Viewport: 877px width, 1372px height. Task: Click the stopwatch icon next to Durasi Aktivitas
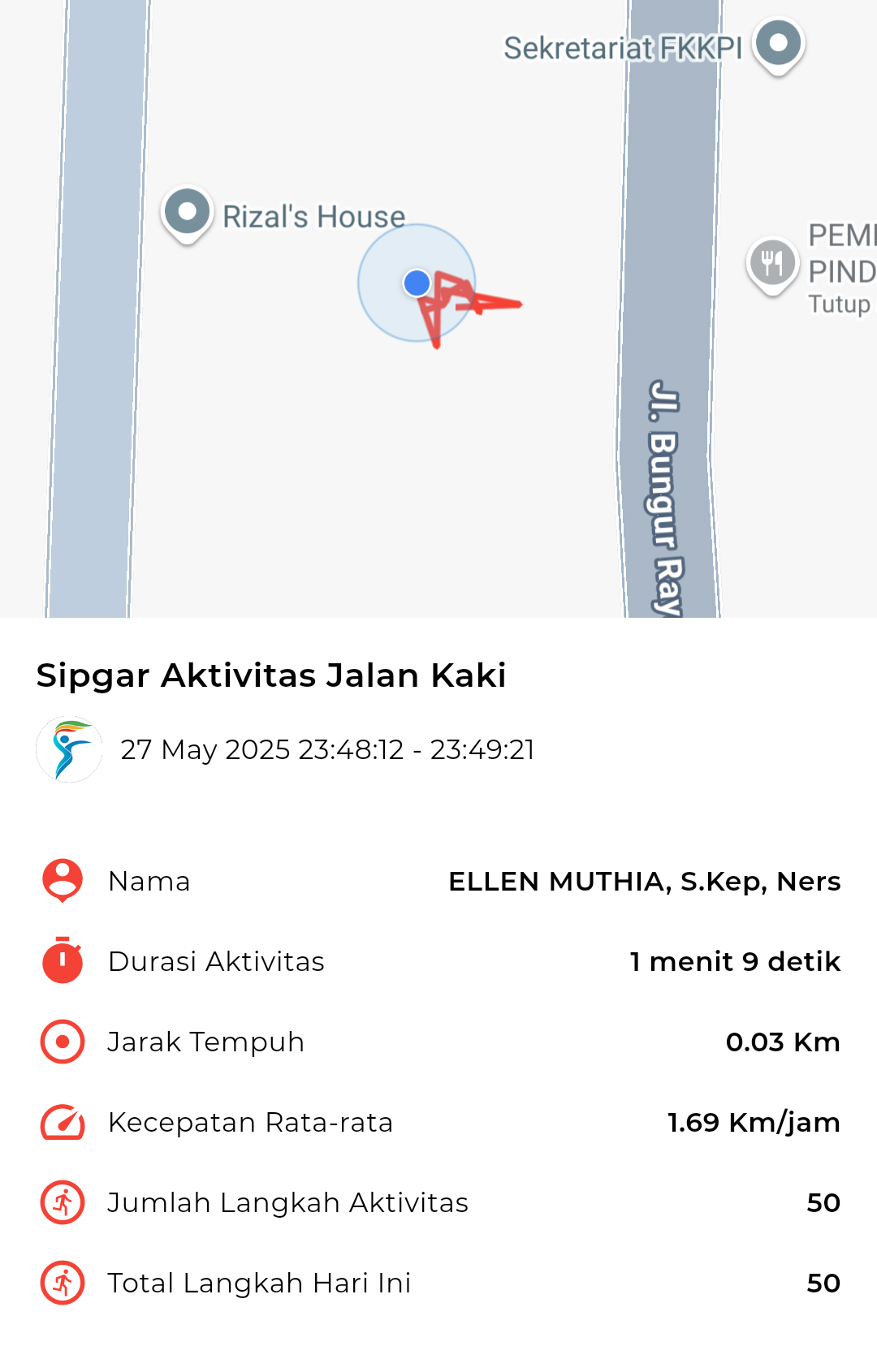pyautogui.click(x=63, y=960)
